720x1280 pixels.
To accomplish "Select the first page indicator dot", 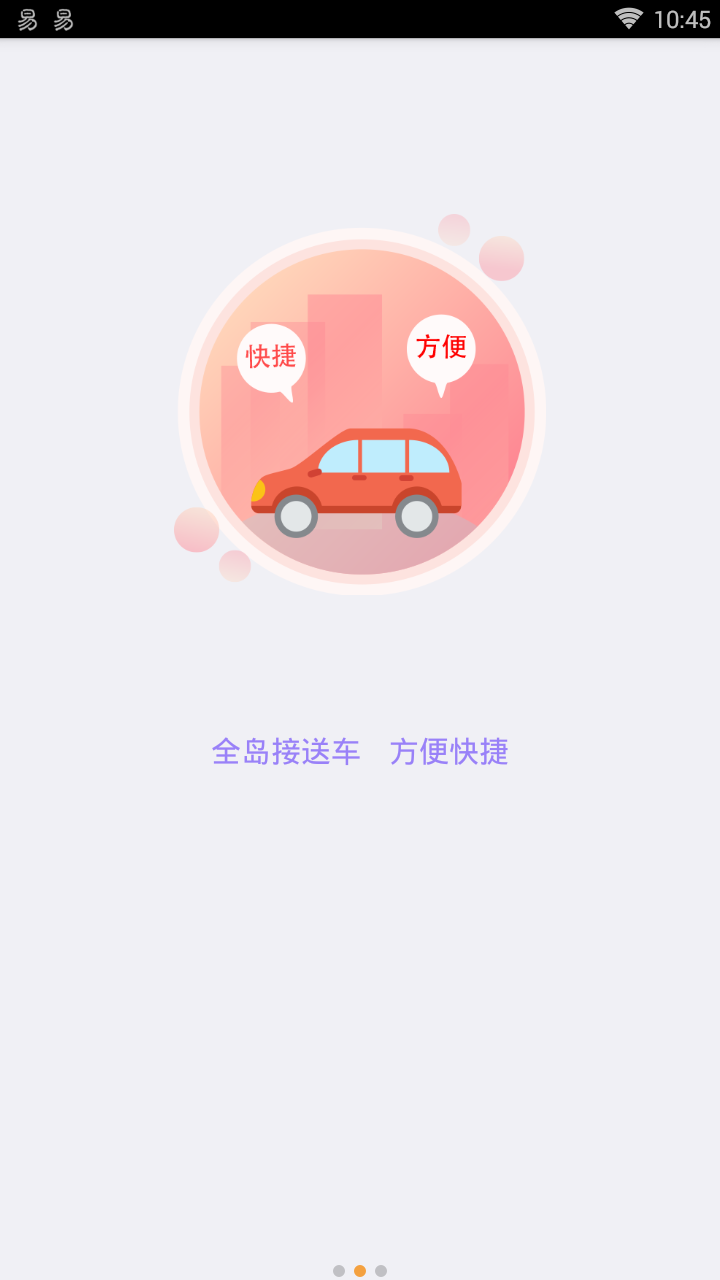I will (x=339, y=1271).
